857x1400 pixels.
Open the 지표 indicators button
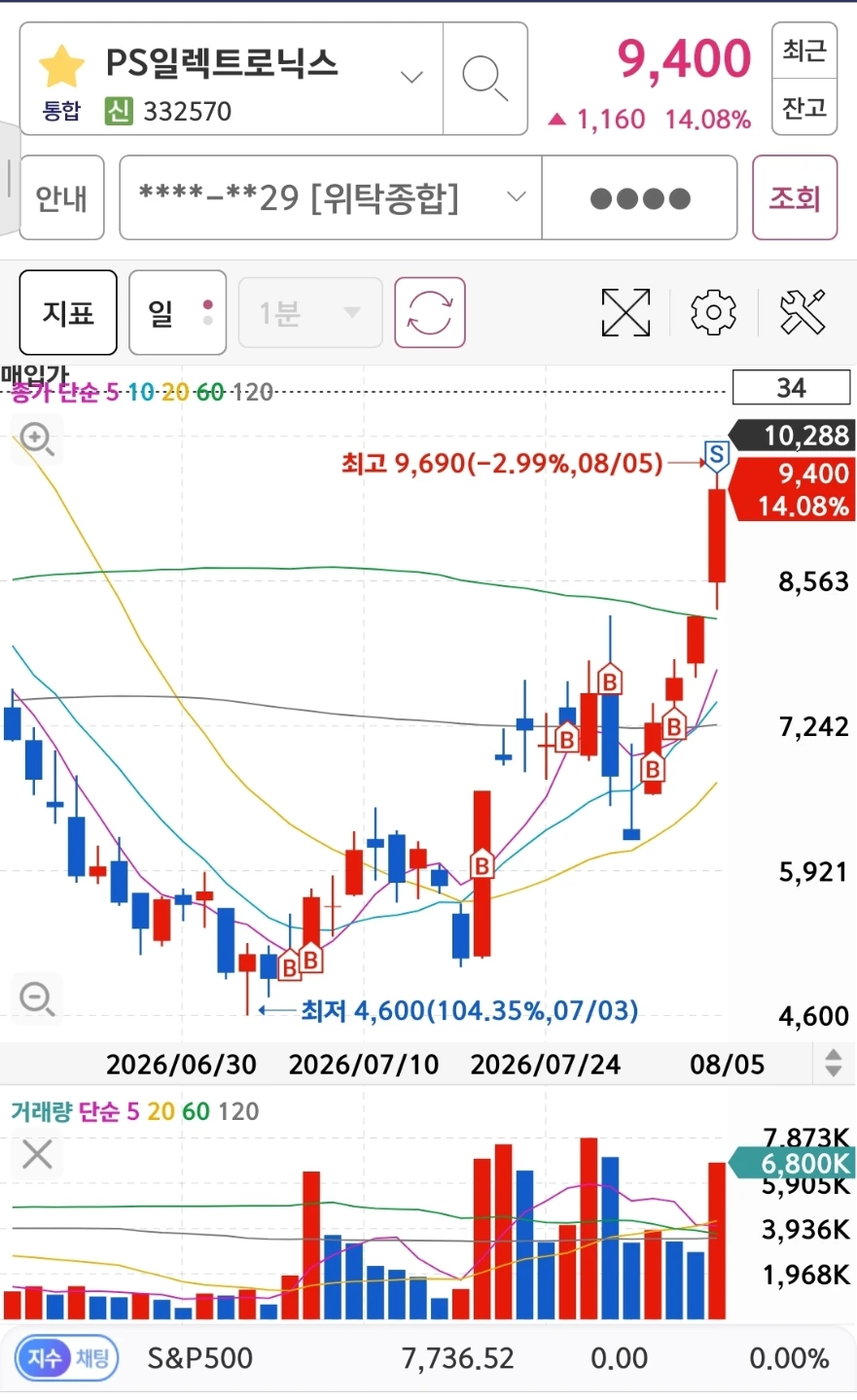(x=68, y=312)
